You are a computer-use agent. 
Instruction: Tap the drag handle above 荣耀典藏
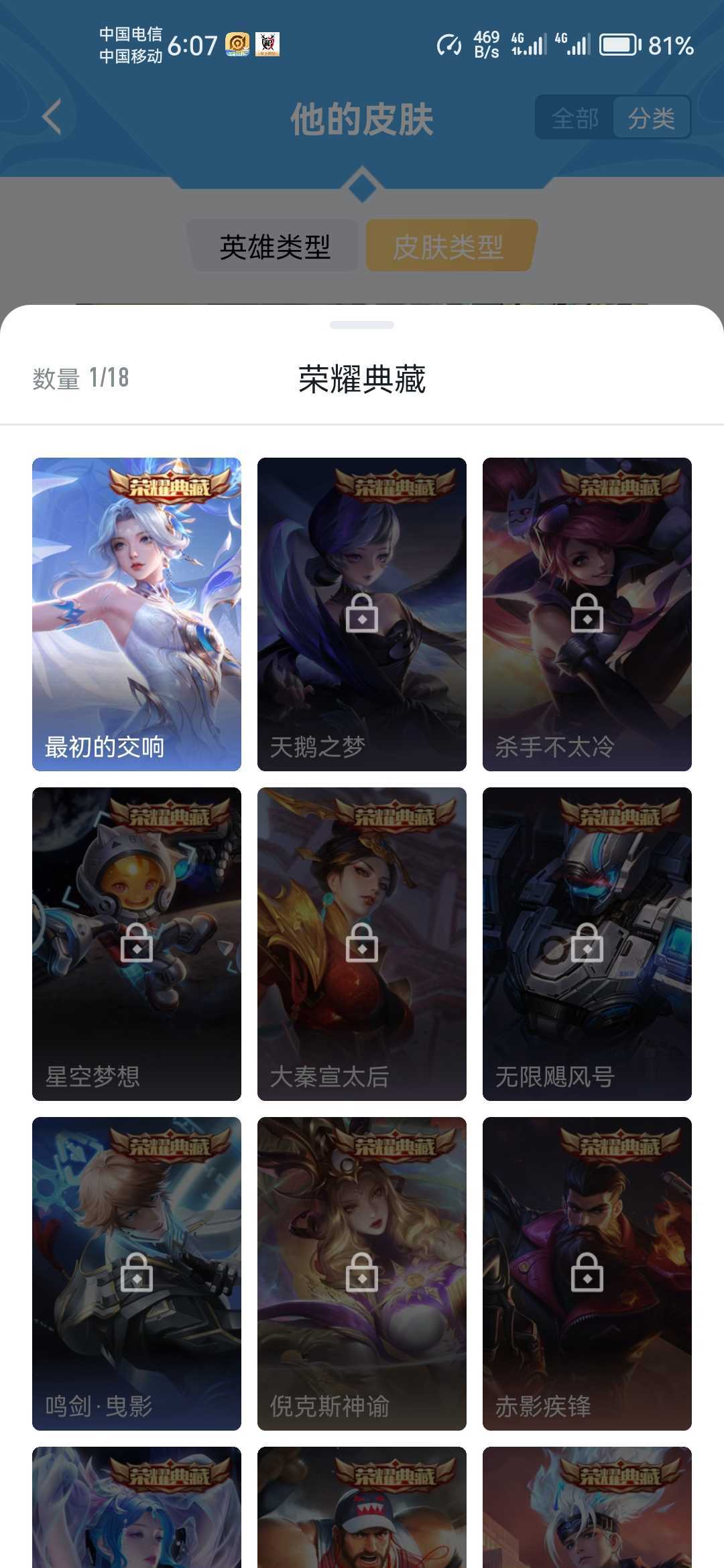[x=362, y=325]
